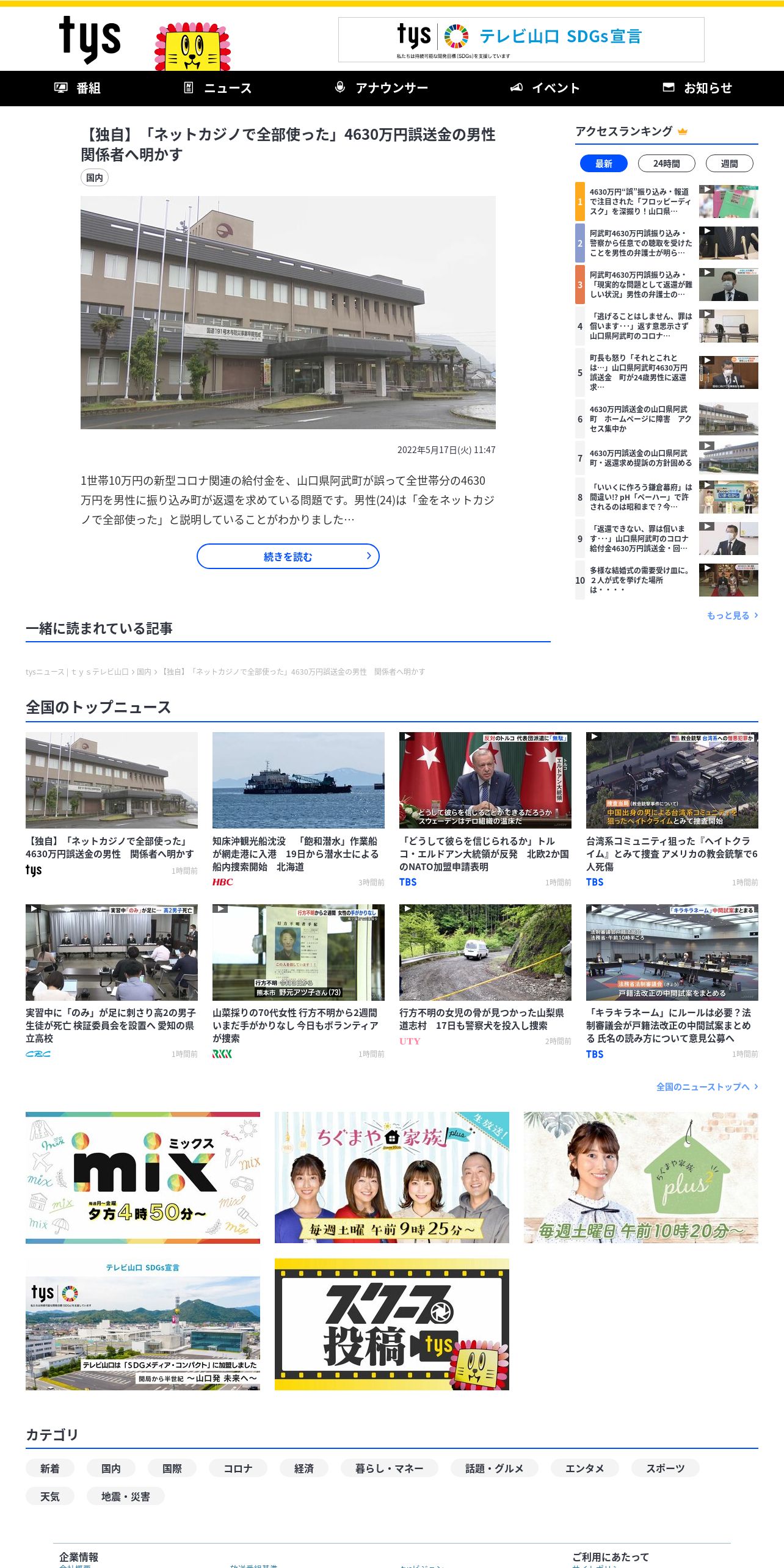The height and width of the screenshot is (1568, 784).
Task: Tap the 続きを読む button
Action: pos(288,556)
